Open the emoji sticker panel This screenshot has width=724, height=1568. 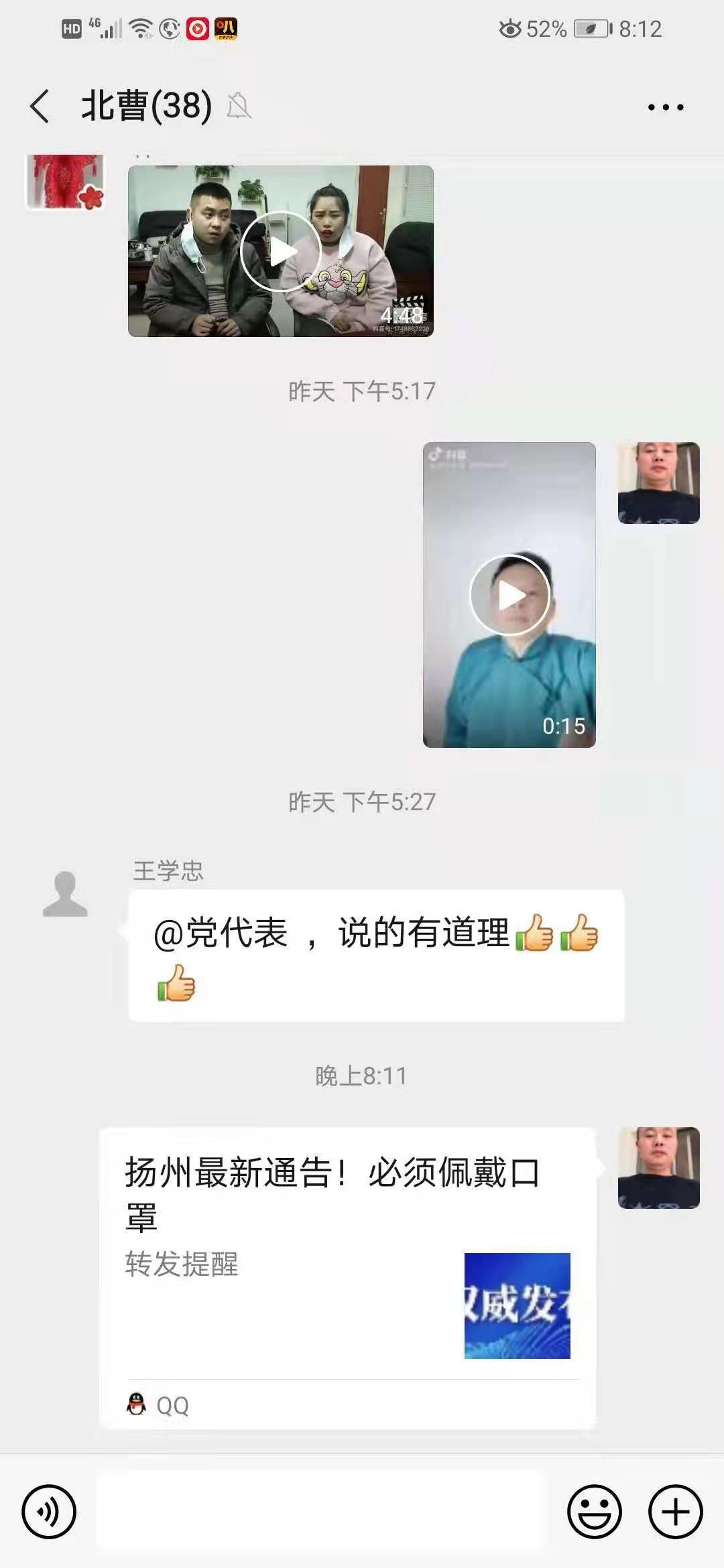(x=594, y=1512)
